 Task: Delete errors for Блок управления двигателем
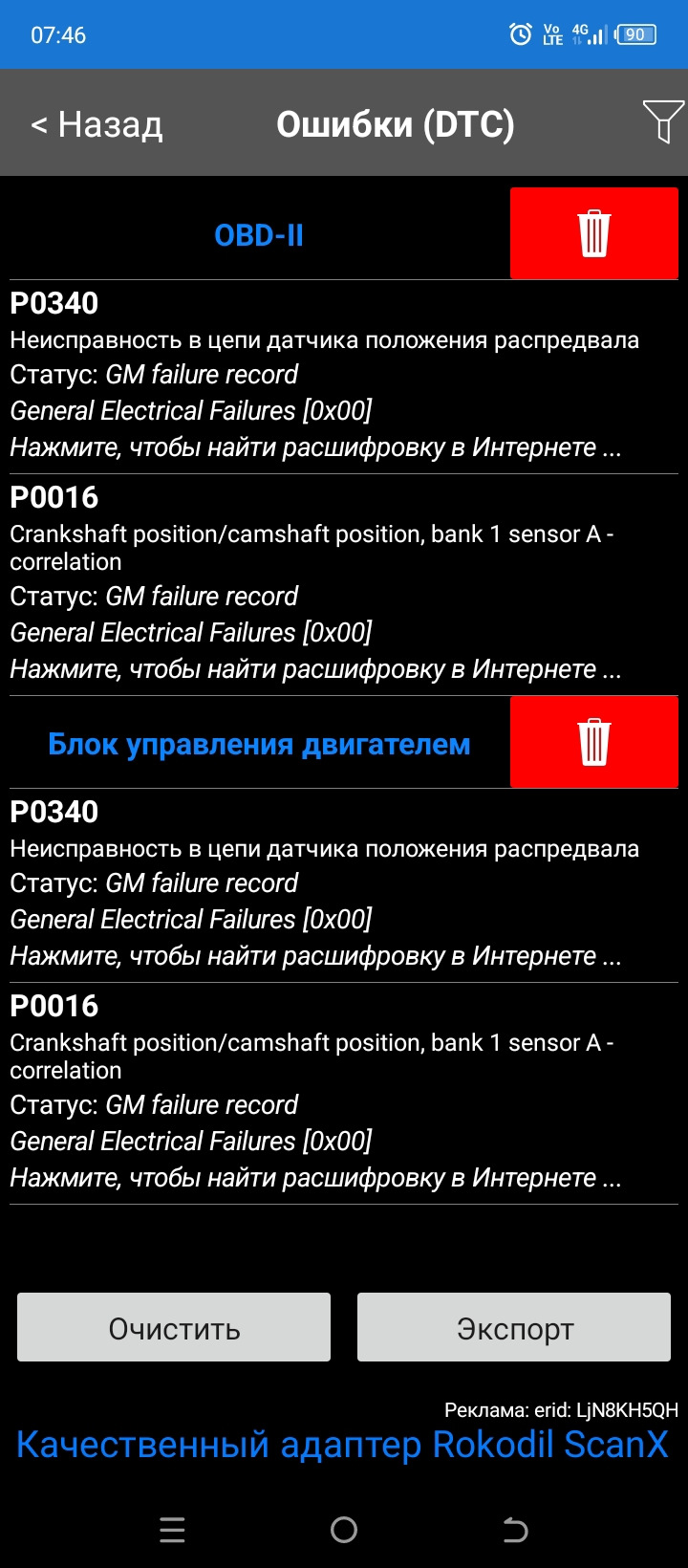coord(593,742)
